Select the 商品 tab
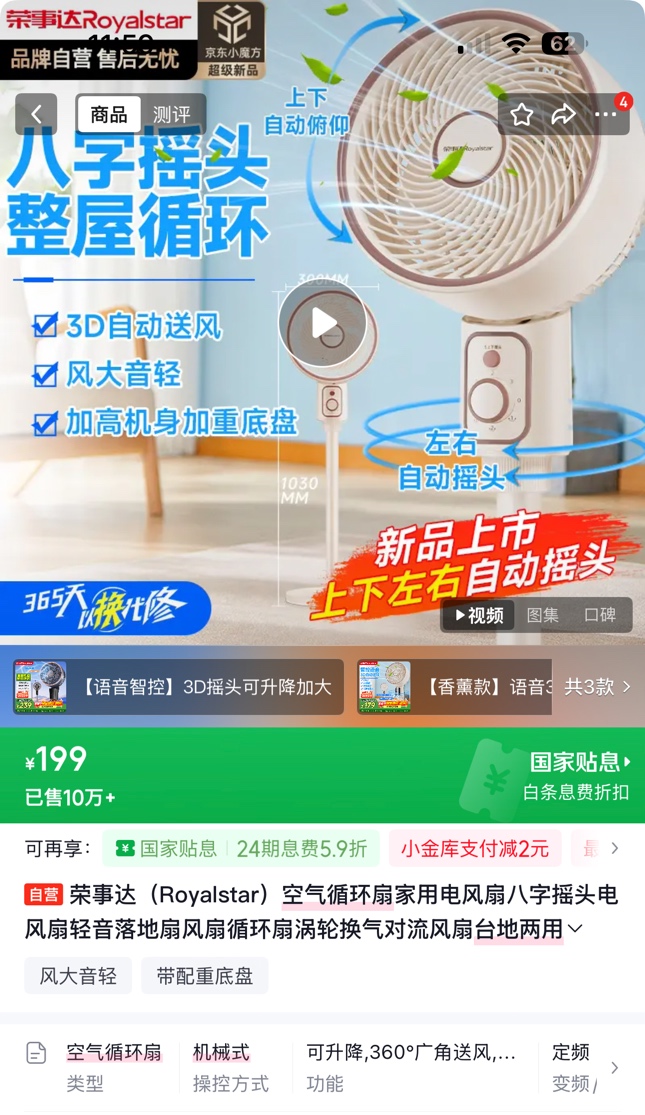Screen dimensions: 645x1115 pyautogui.click(x=109, y=114)
